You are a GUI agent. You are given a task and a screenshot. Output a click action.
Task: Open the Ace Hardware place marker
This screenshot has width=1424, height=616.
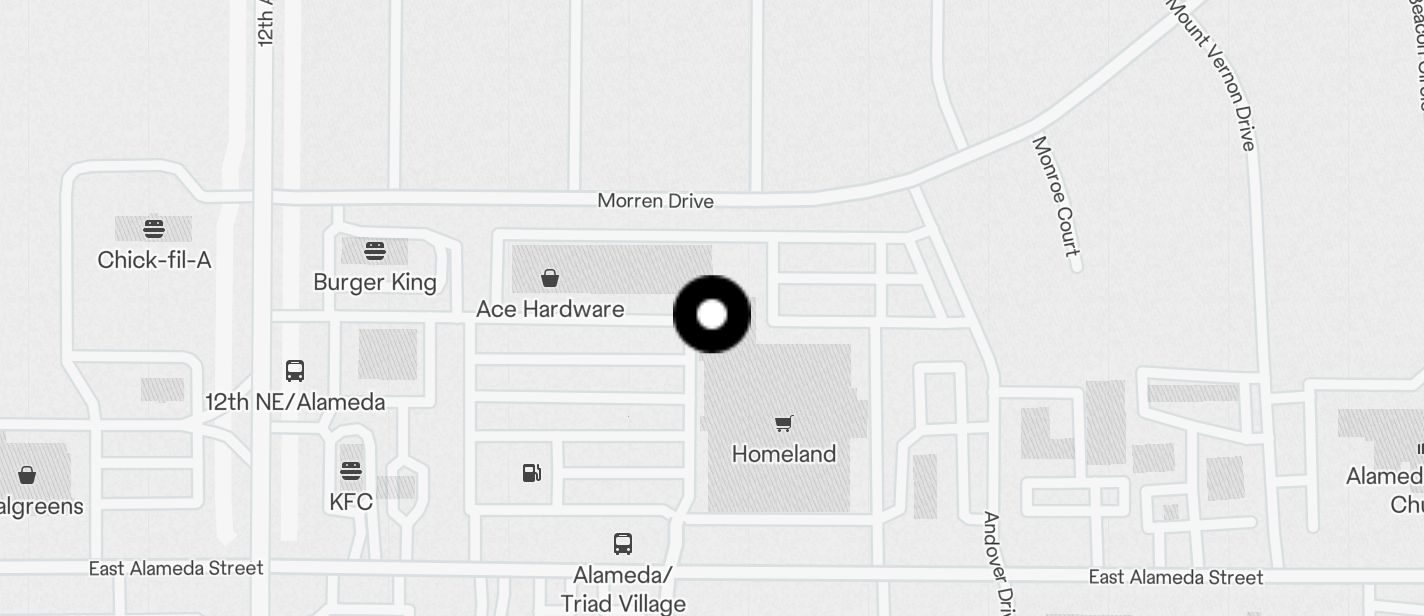pos(549,278)
